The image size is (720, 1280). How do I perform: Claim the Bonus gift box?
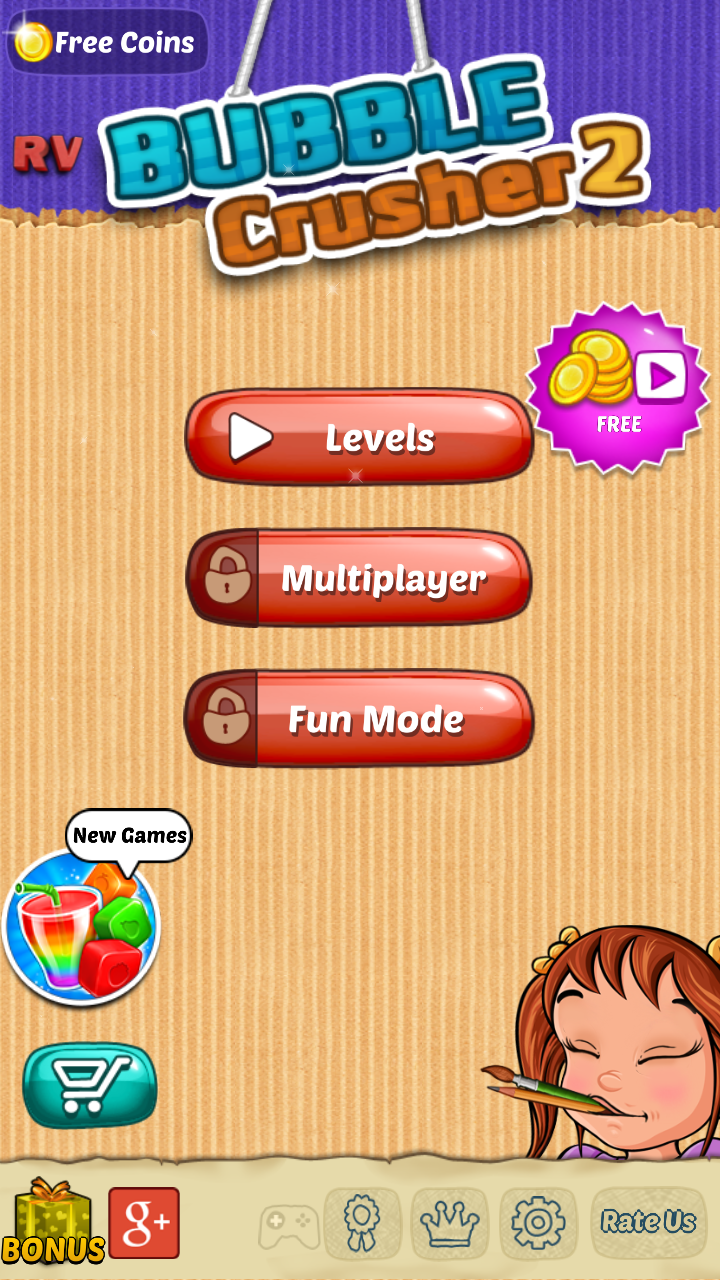(x=52, y=1222)
